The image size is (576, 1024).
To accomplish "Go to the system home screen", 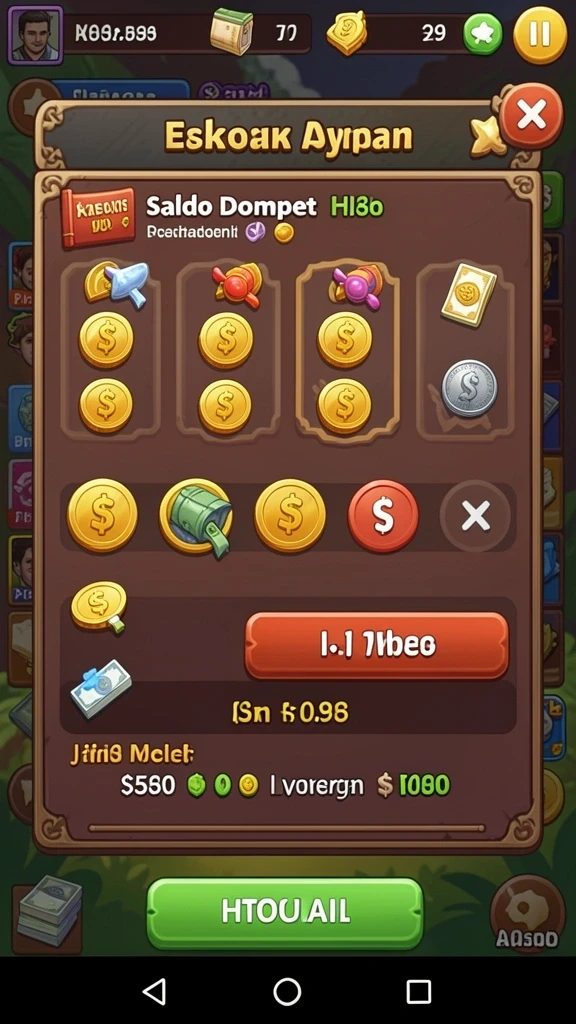I will (x=287, y=991).
